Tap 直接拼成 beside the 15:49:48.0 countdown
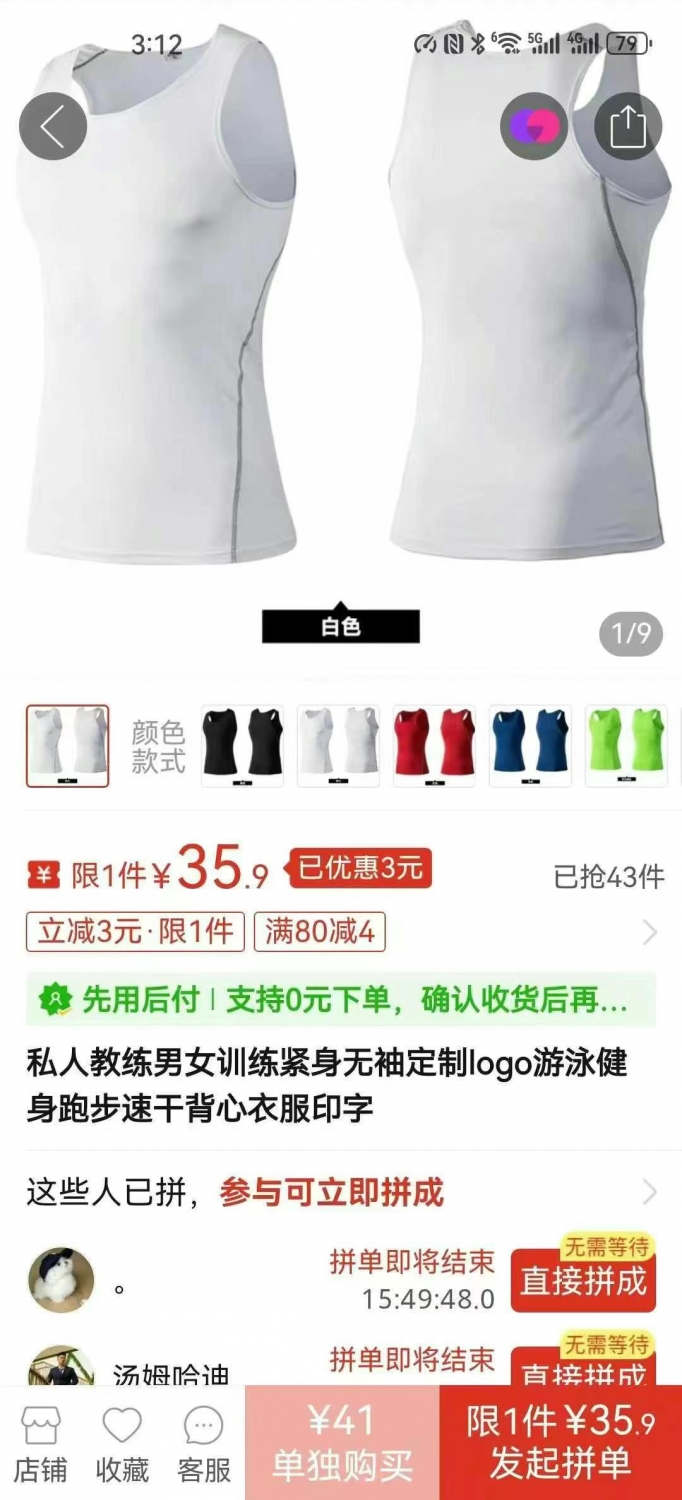 583,1281
